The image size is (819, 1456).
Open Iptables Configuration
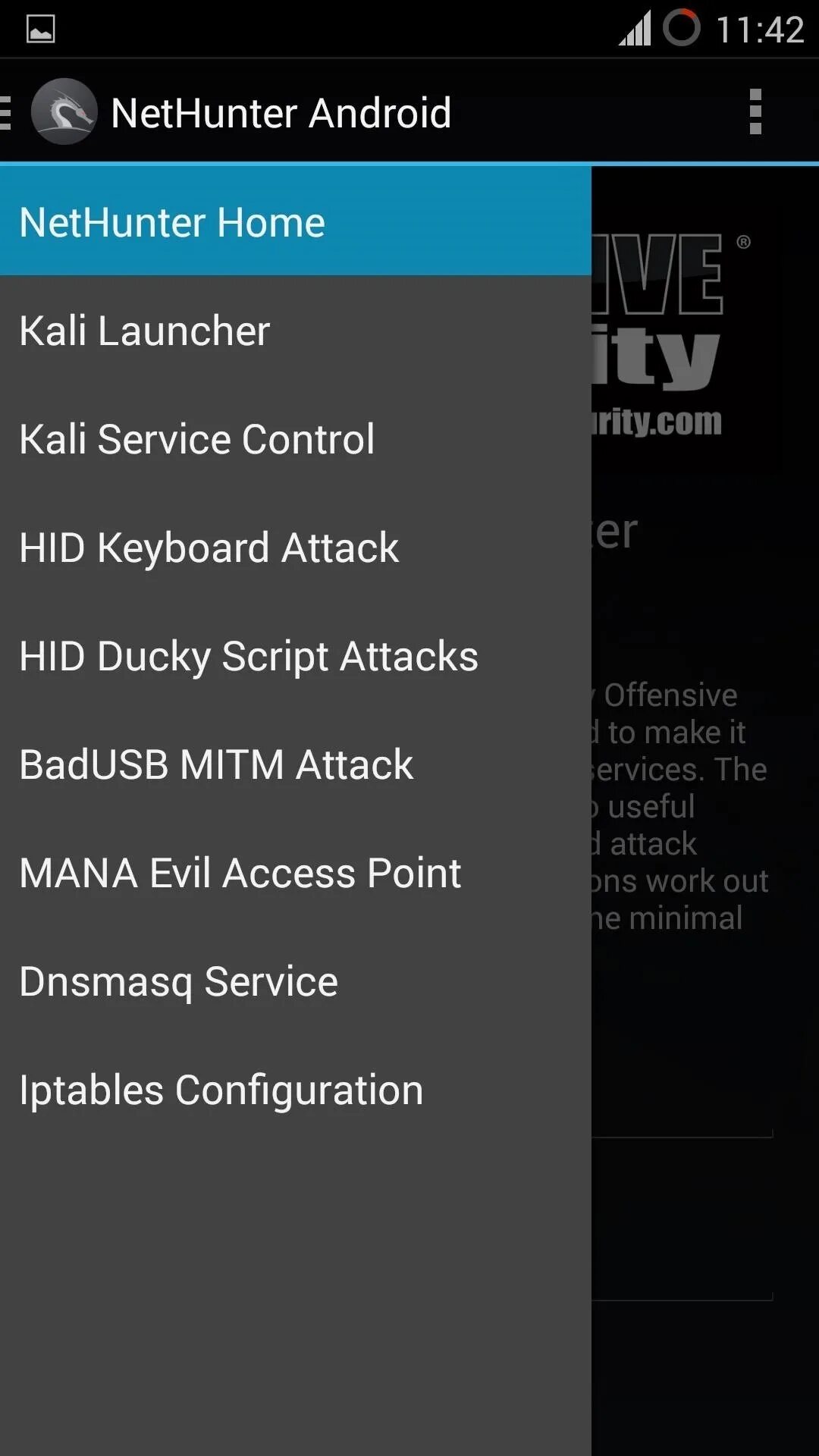click(295, 1090)
